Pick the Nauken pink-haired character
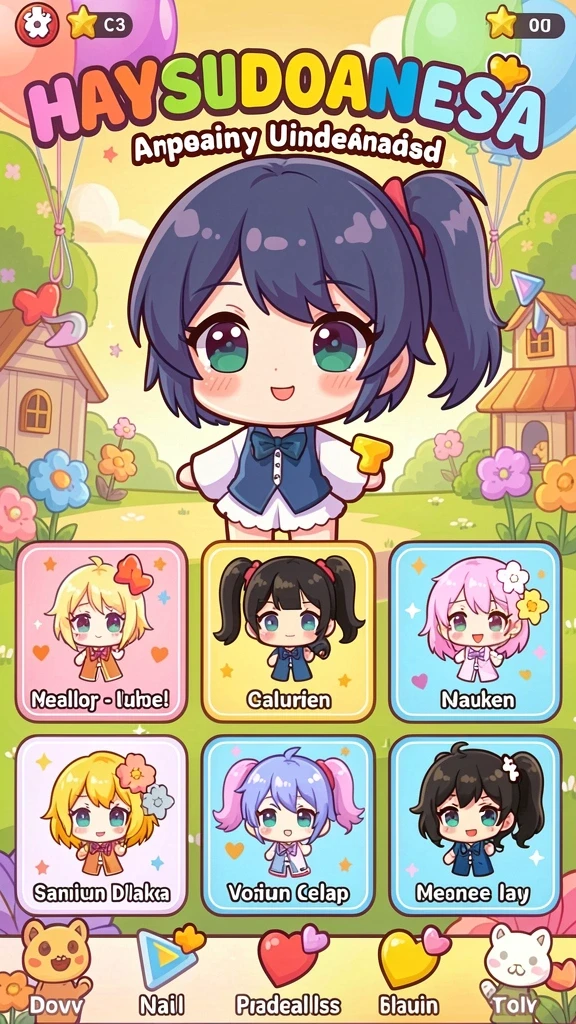The height and width of the screenshot is (1024, 576). (x=475, y=631)
